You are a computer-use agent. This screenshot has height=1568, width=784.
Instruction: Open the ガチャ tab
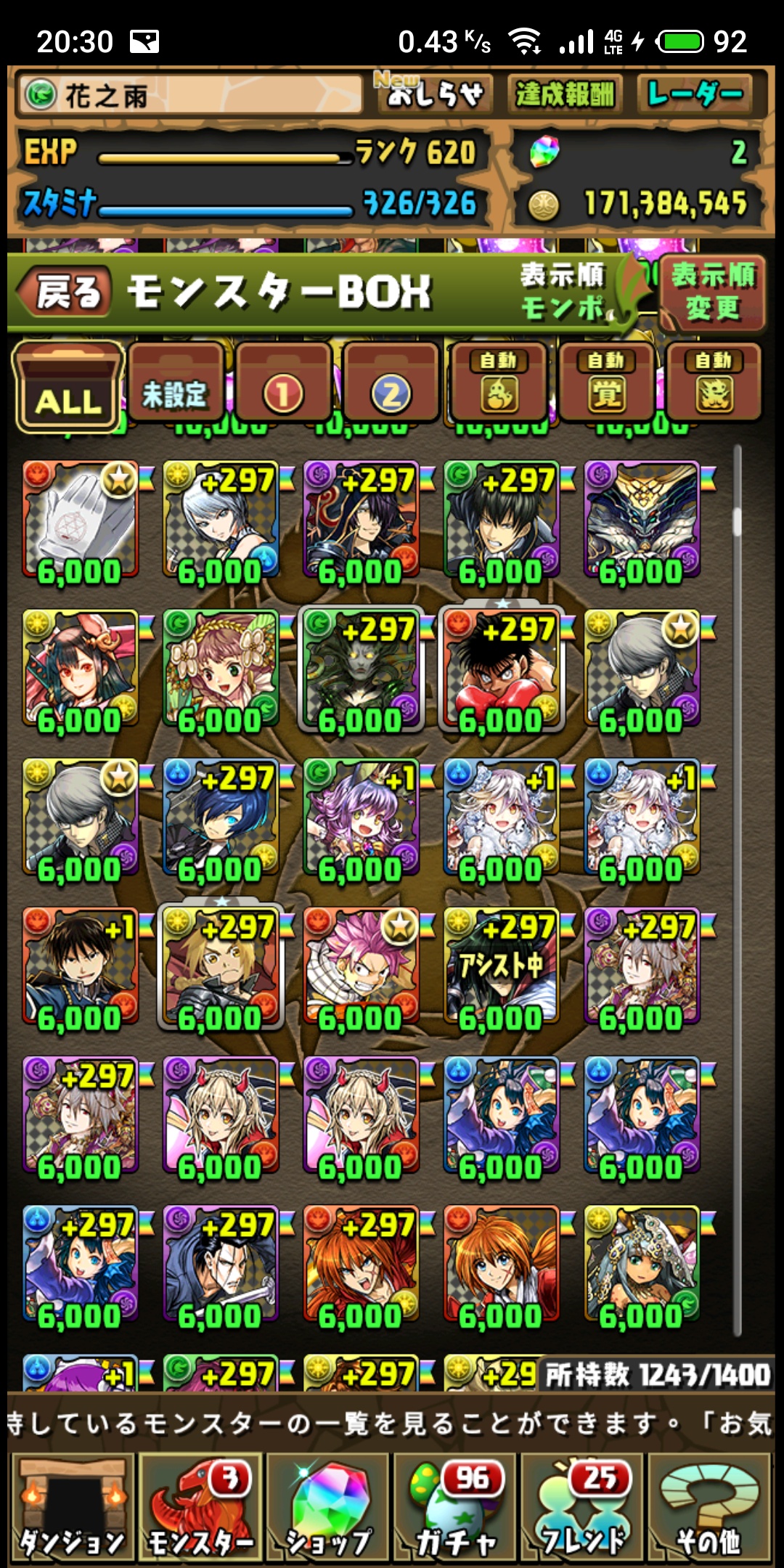pos(455,1508)
